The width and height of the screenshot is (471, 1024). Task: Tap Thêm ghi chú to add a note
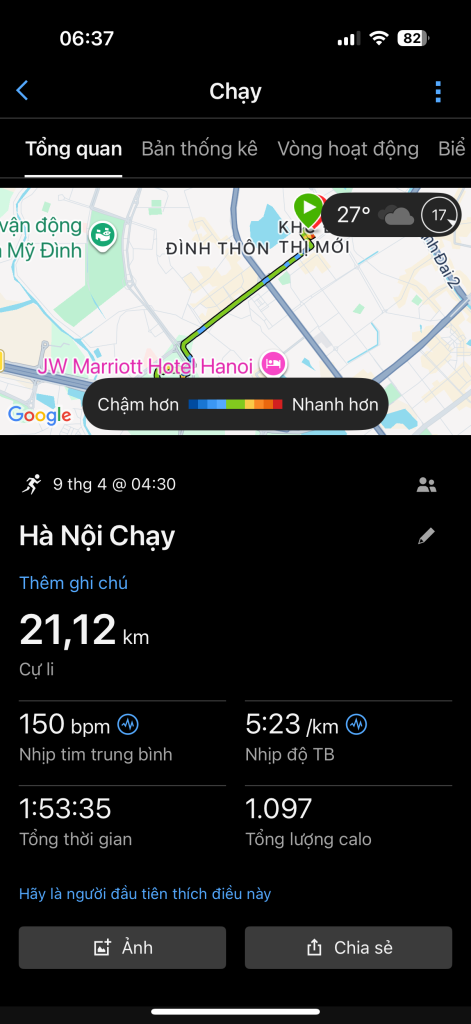(x=73, y=583)
